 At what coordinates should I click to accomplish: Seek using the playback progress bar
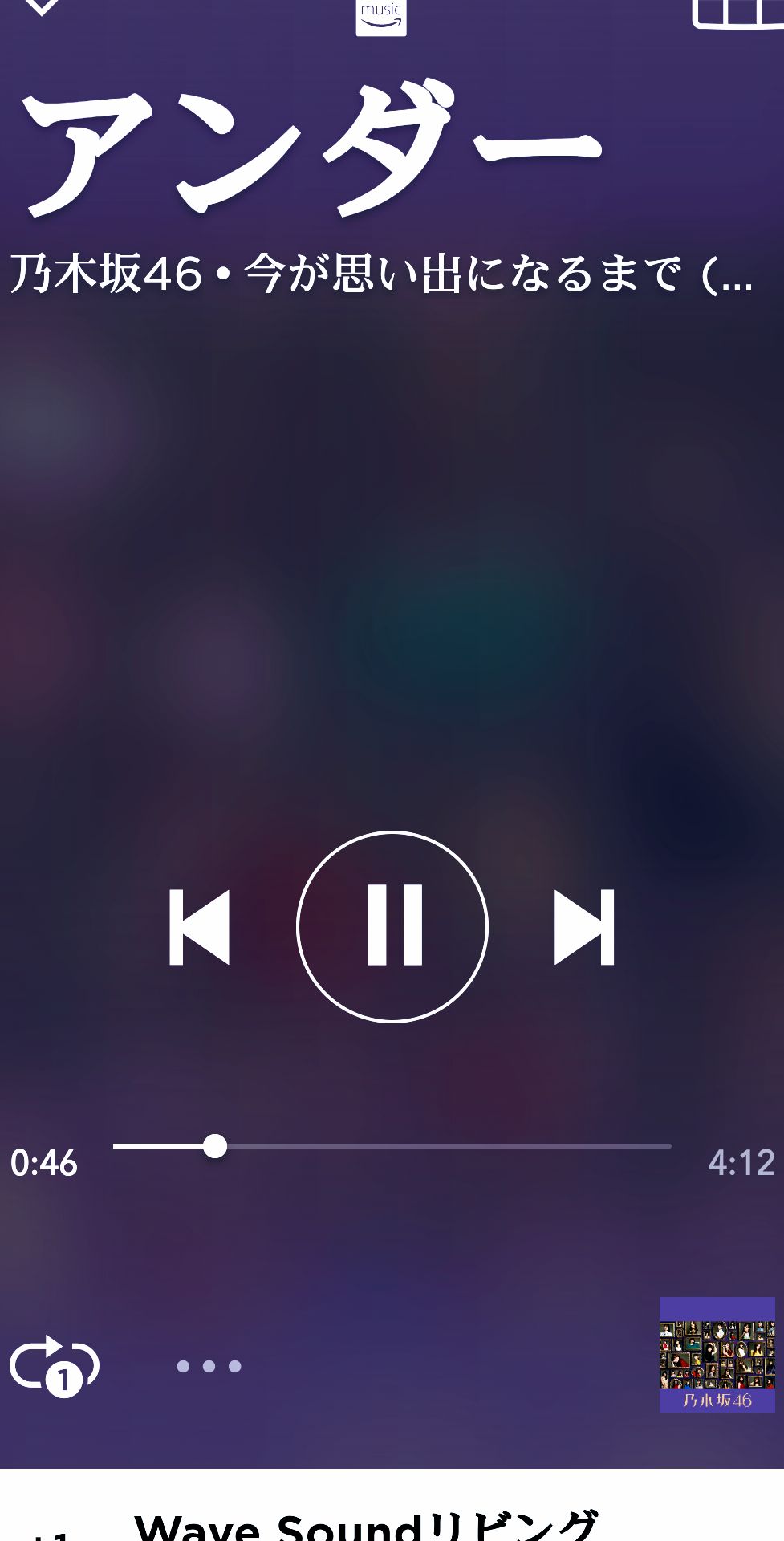392,1146
